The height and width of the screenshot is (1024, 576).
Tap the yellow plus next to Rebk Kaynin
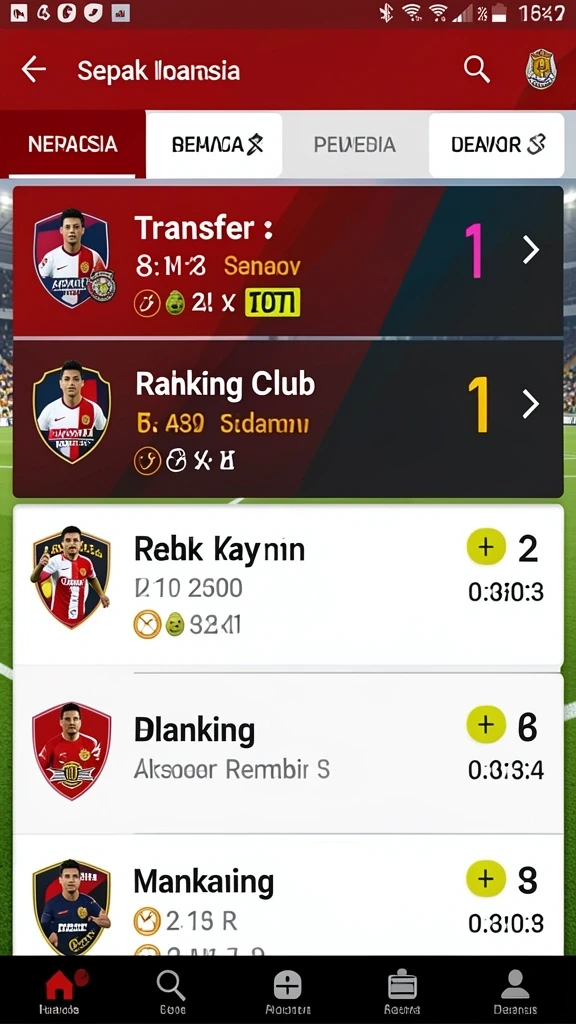[486, 547]
